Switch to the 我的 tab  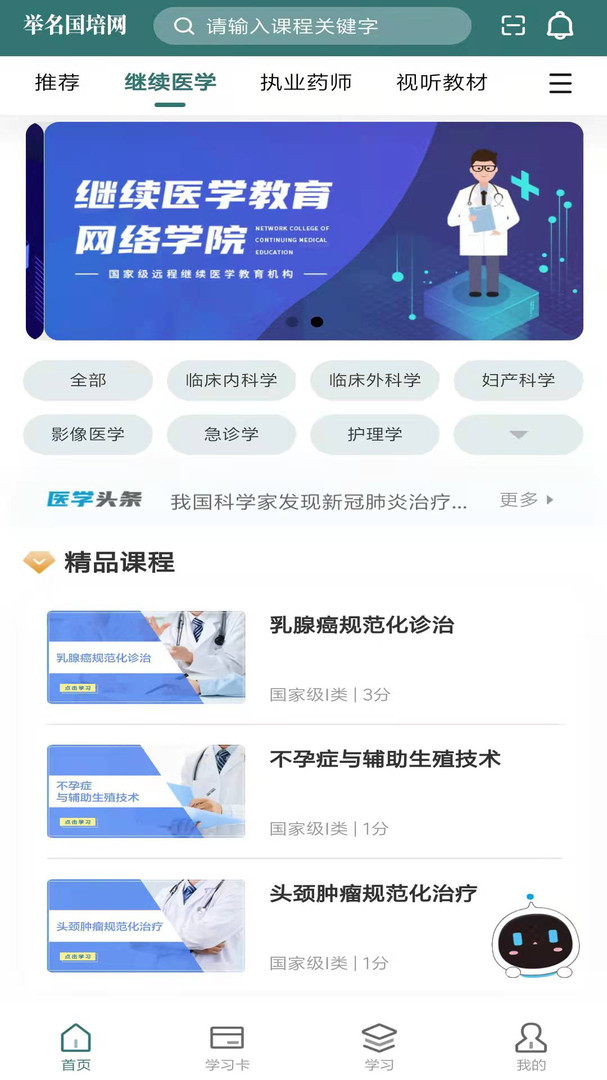point(531,1047)
